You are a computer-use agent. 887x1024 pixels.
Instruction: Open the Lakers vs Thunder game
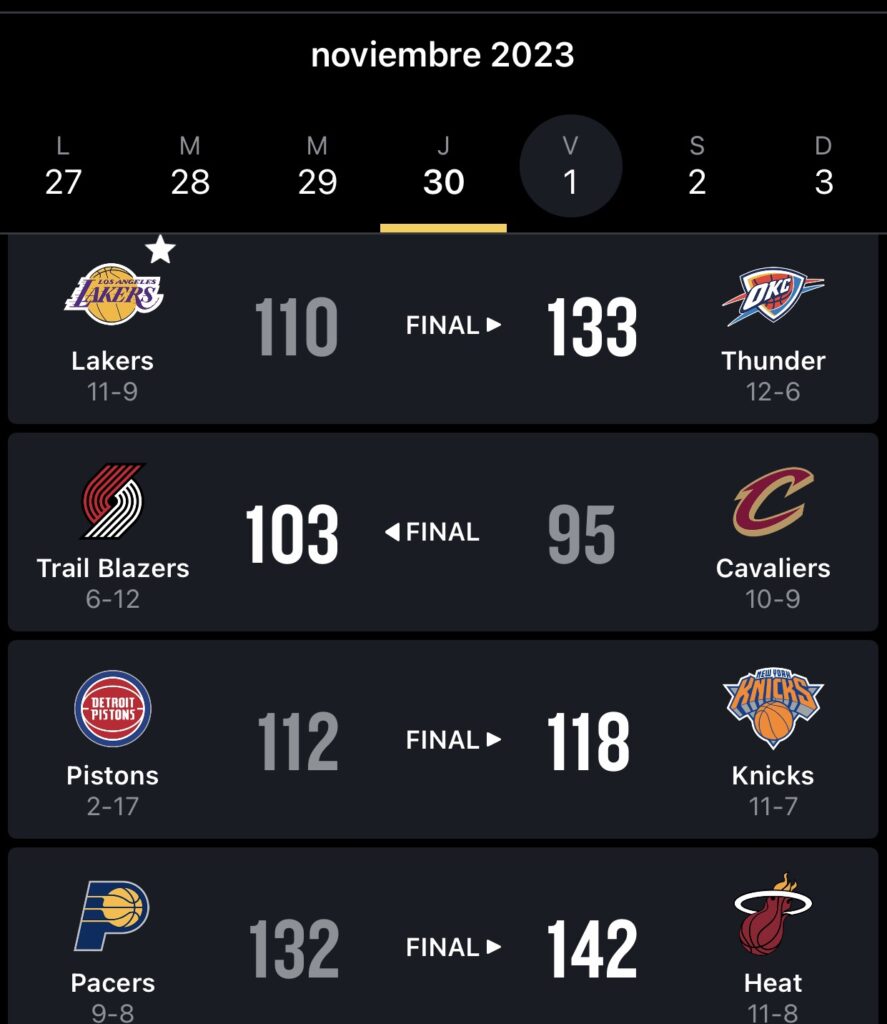pyautogui.click(x=443, y=327)
